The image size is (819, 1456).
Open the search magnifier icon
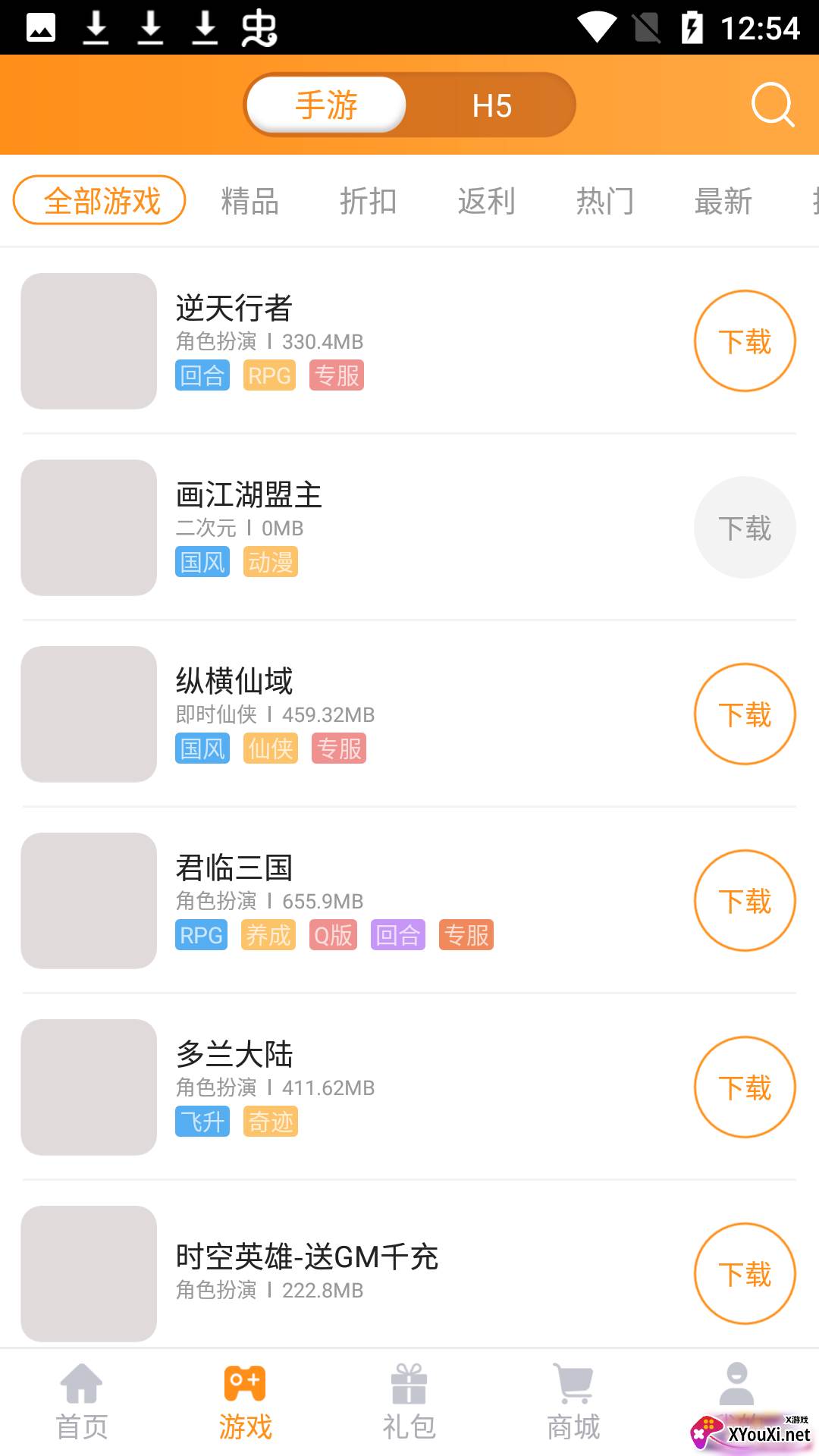773,105
